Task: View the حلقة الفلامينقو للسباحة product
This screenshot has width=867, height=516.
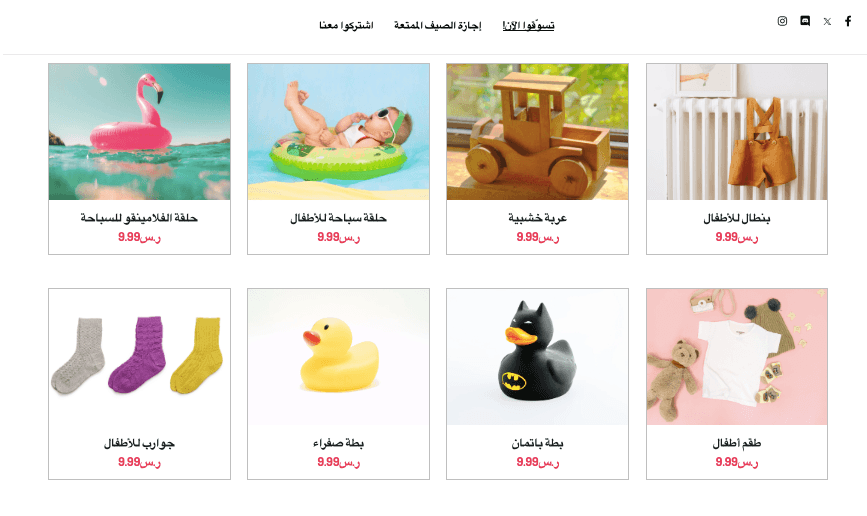Action: (x=139, y=158)
